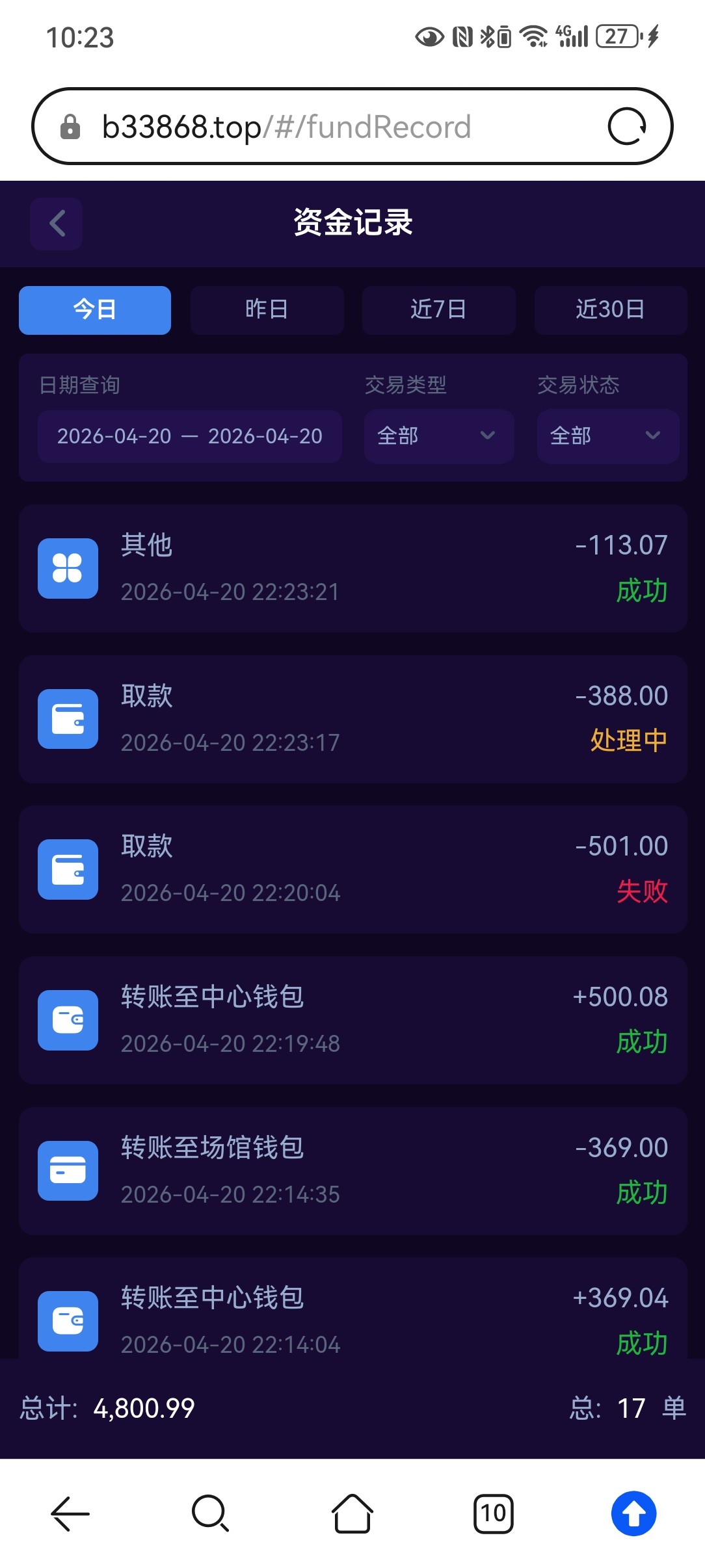Go to the browser home page

[352, 1513]
